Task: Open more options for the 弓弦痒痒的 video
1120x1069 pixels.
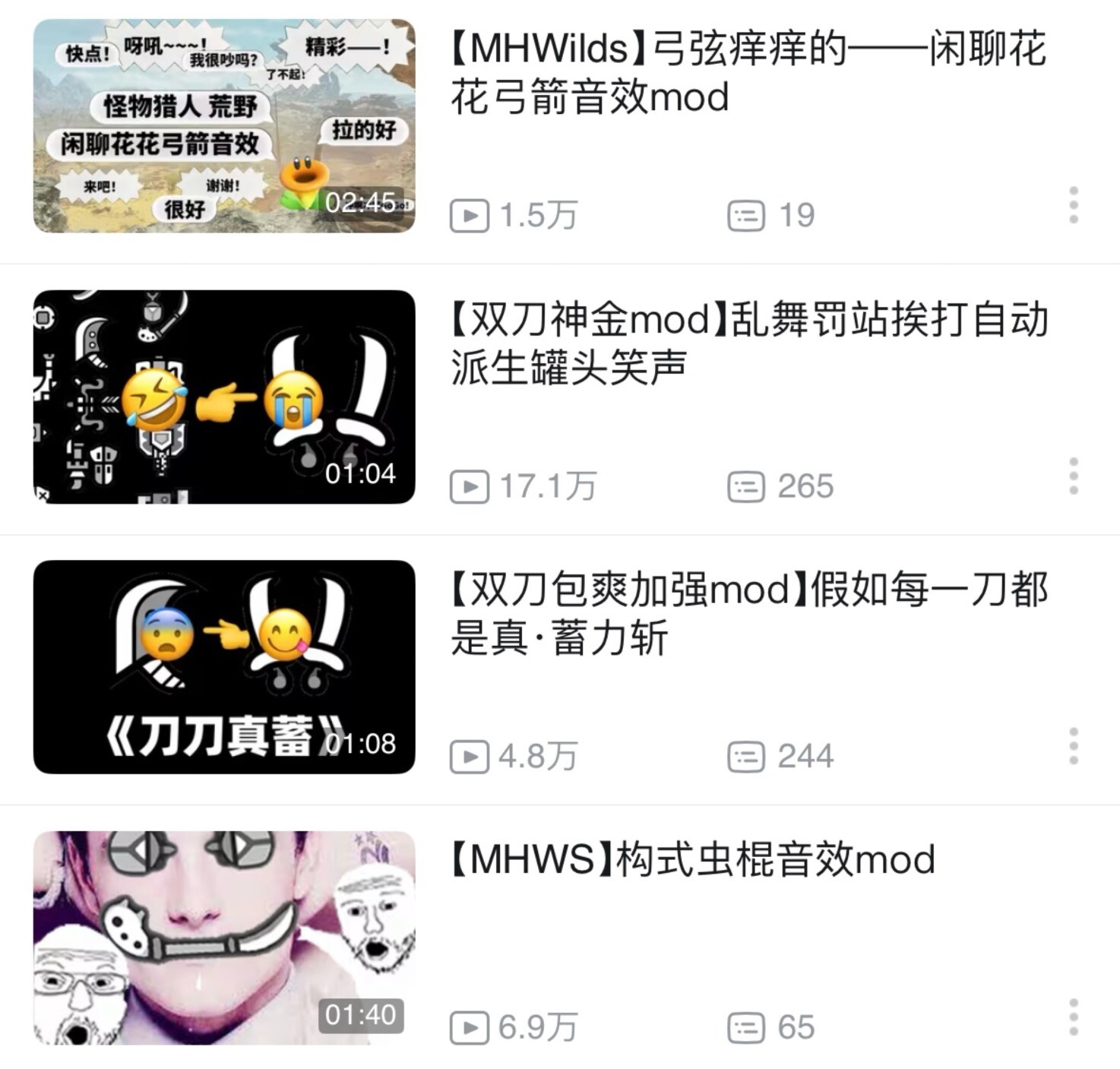Action: [x=1073, y=205]
